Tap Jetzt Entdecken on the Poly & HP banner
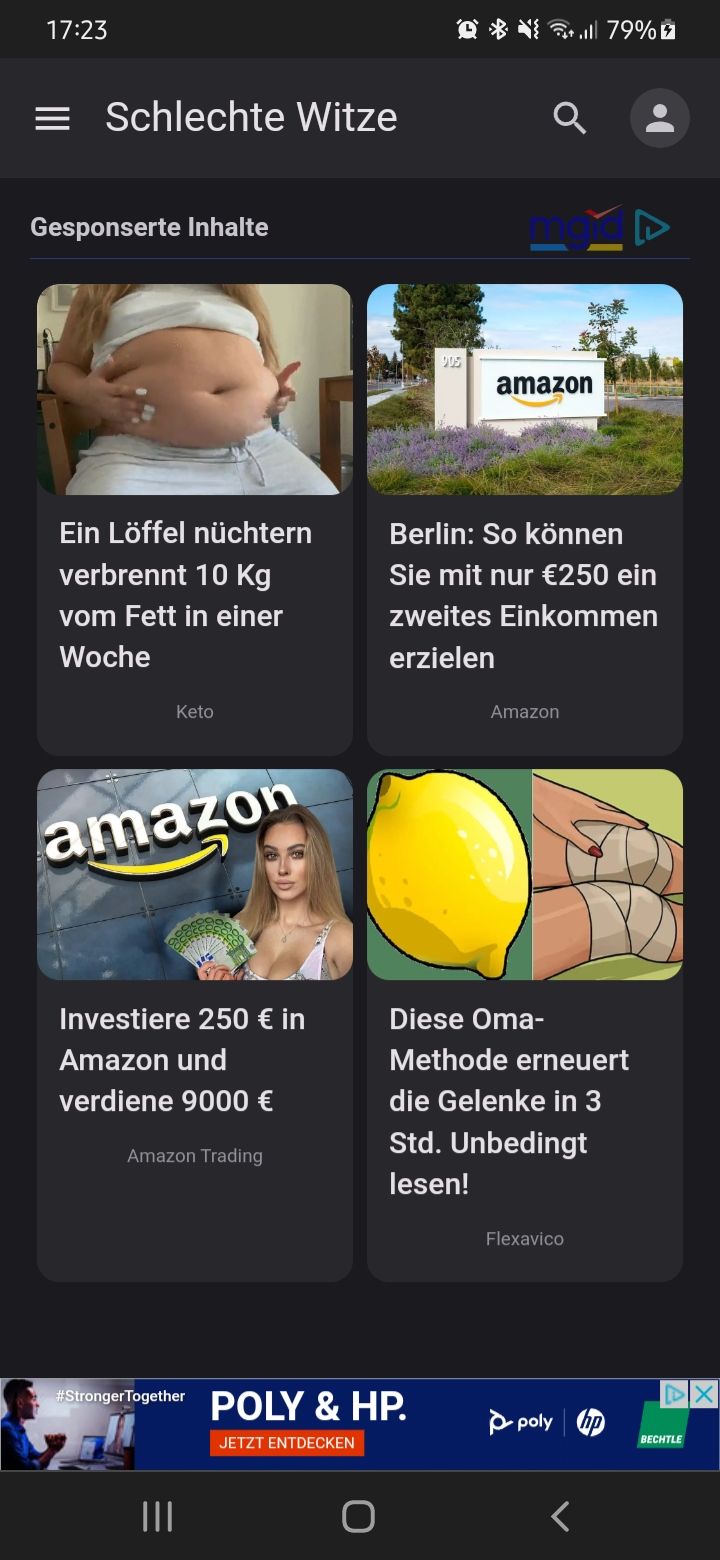 287,1443
